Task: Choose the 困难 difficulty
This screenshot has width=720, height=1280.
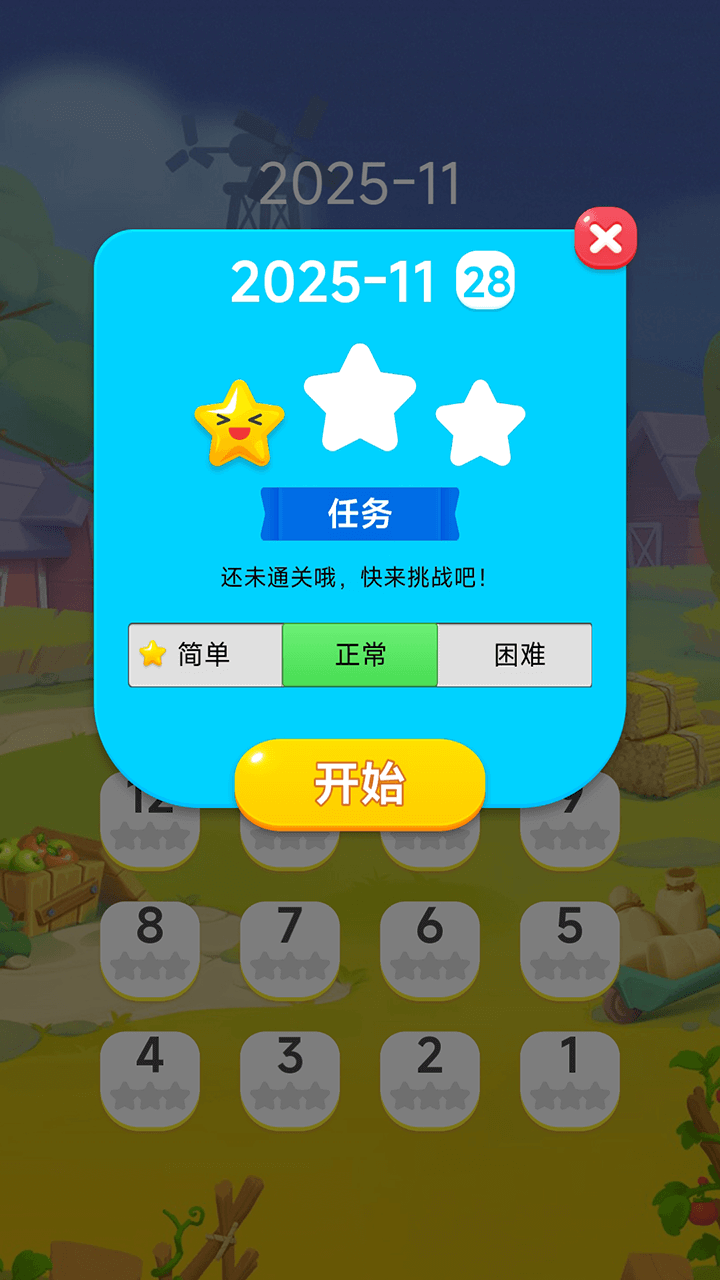Action: pos(515,655)
